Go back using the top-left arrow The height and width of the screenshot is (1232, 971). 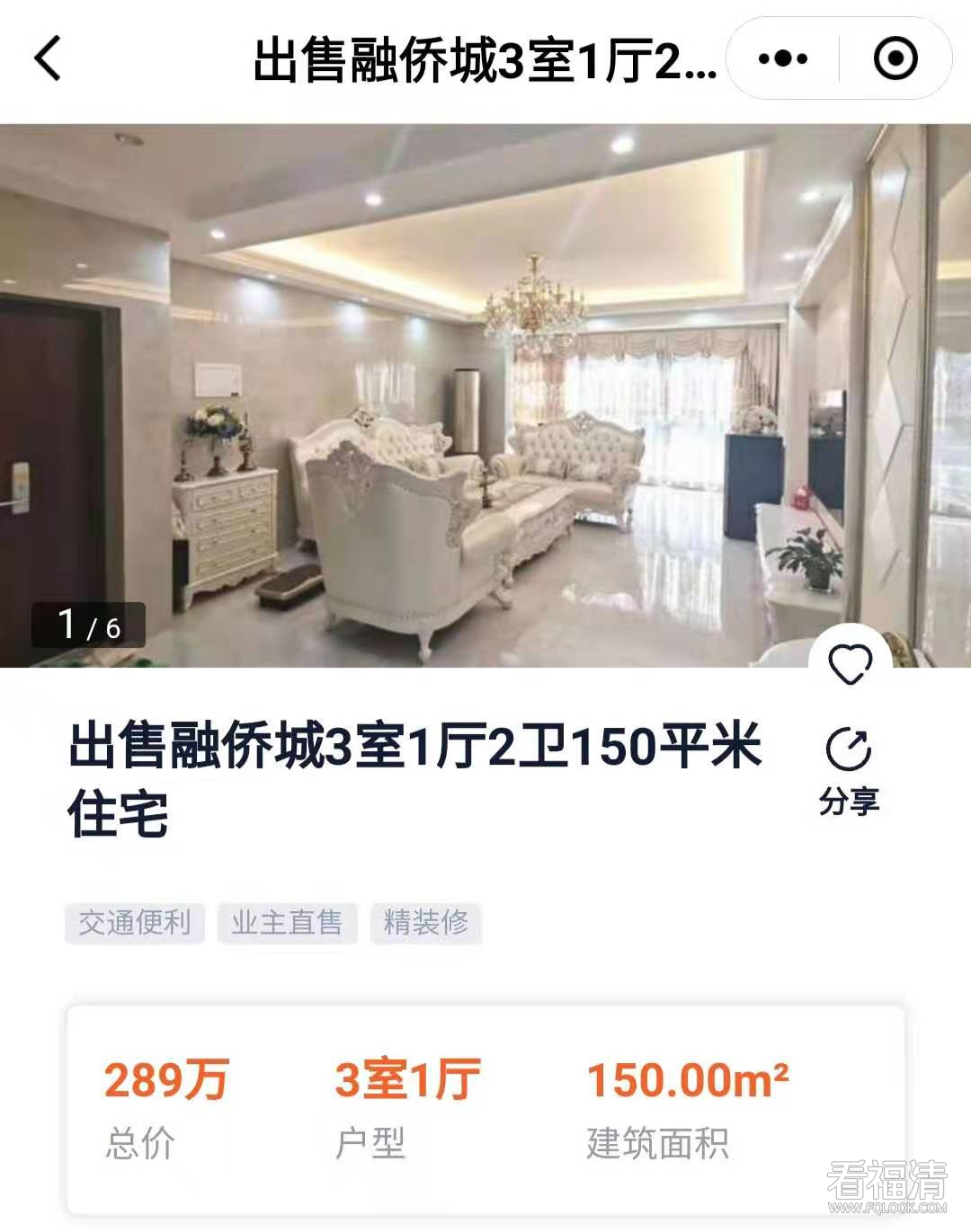48,59
